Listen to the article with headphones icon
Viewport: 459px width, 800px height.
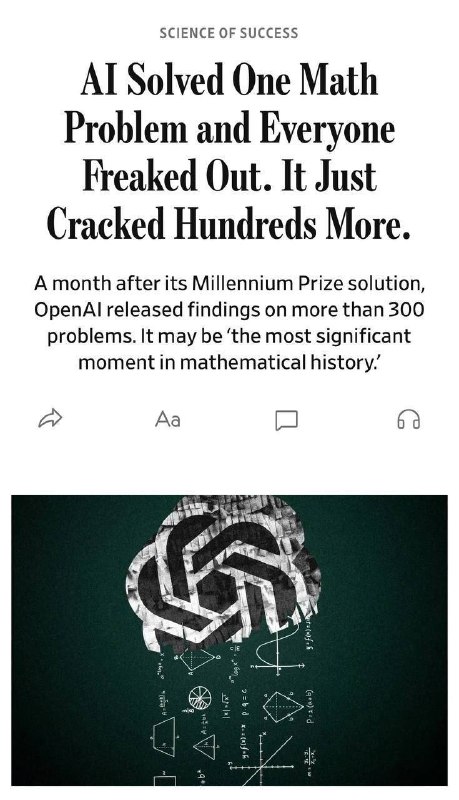click(408, 419)
